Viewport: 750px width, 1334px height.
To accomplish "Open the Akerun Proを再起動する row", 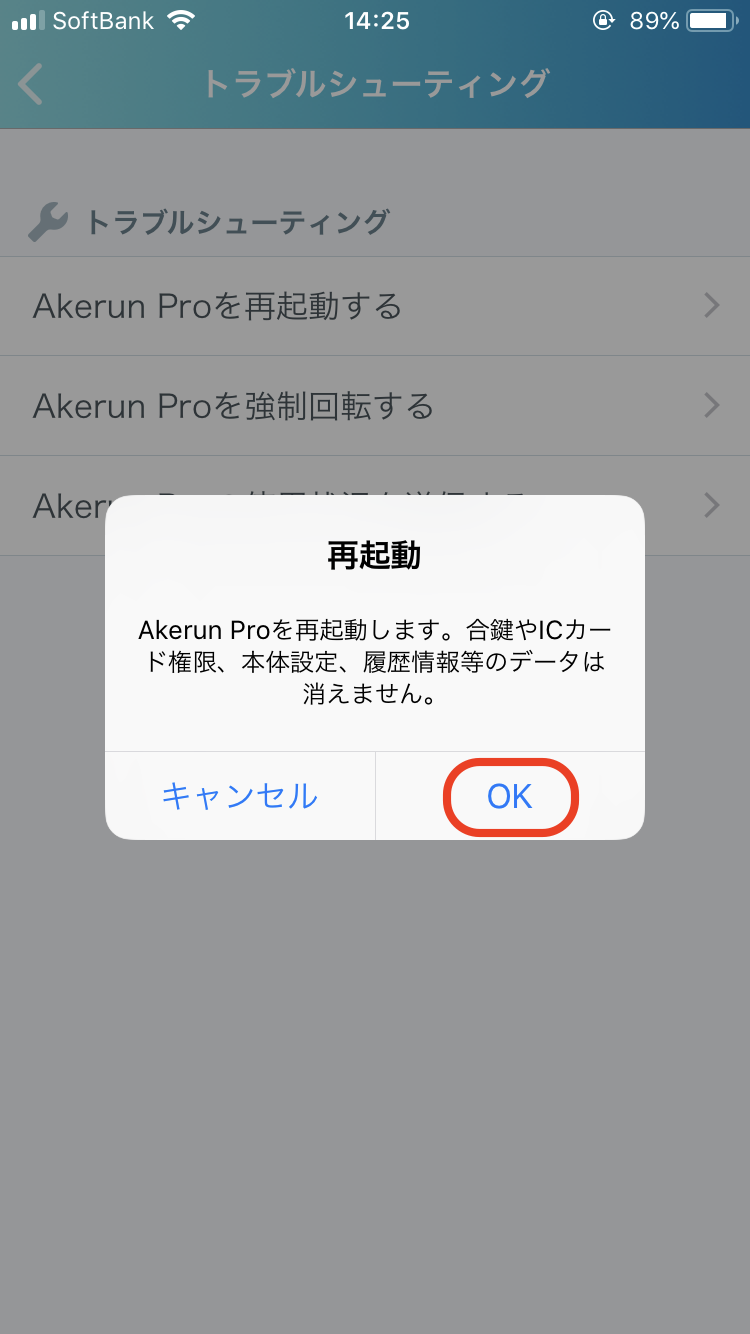I will pyautogui.click(x=375, y=305).
